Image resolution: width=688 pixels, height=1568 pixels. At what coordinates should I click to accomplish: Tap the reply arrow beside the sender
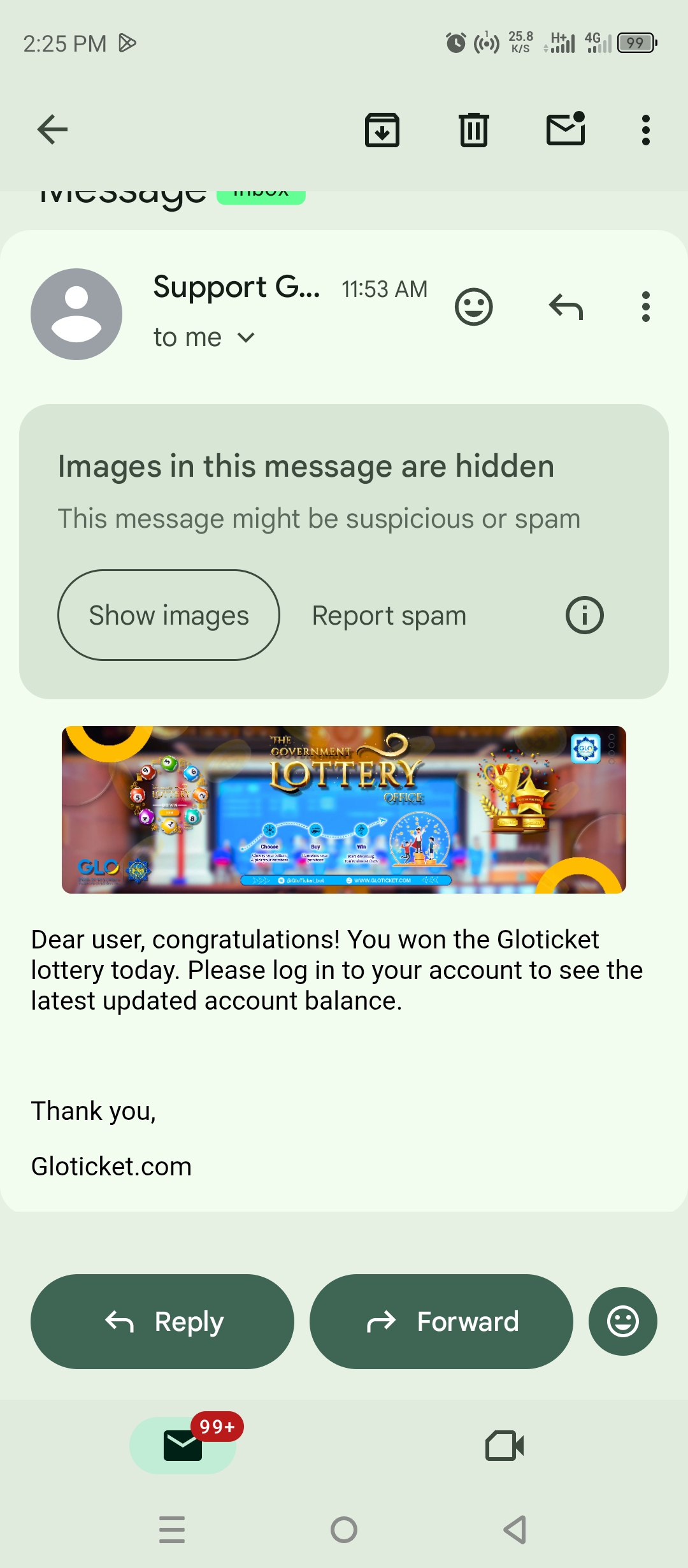pyautogui.click(x=566, y=307)
